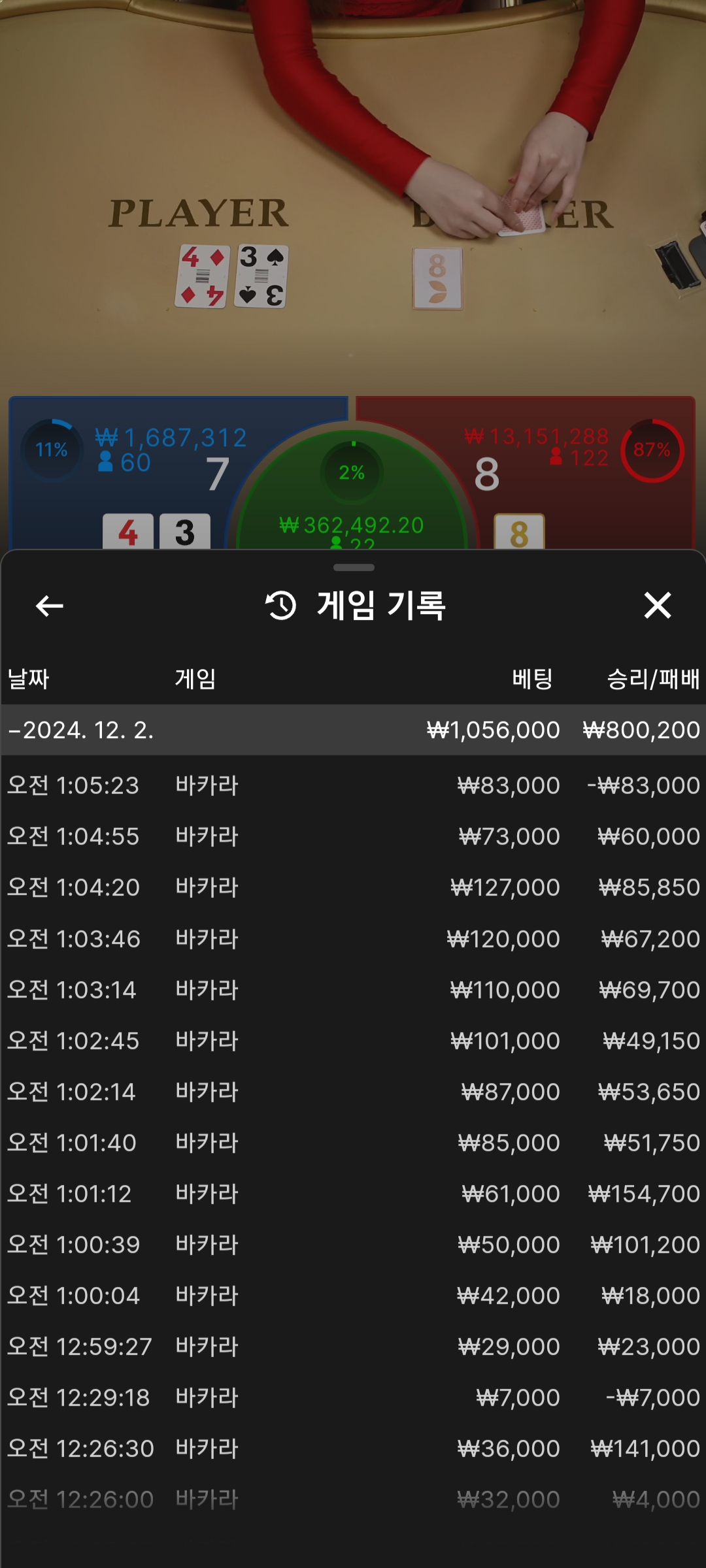Select the 오전 1:03:46 baccarat entry
This screenshot has width=706, height=1568.
pyautogui.click(x=353, y=939)
